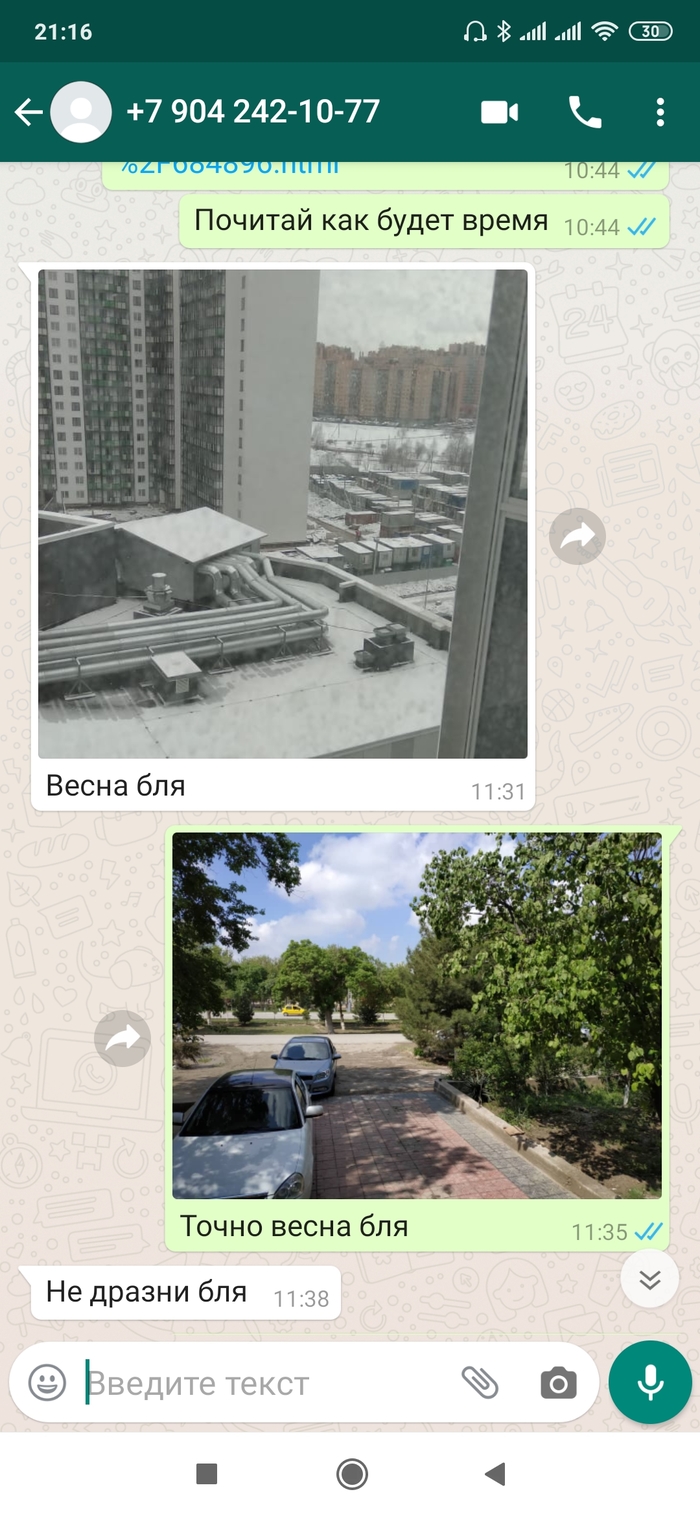Viewport: 700px width, 1516px height.
Task: Open the emoji picker
Action: (x=46, y=1383)
